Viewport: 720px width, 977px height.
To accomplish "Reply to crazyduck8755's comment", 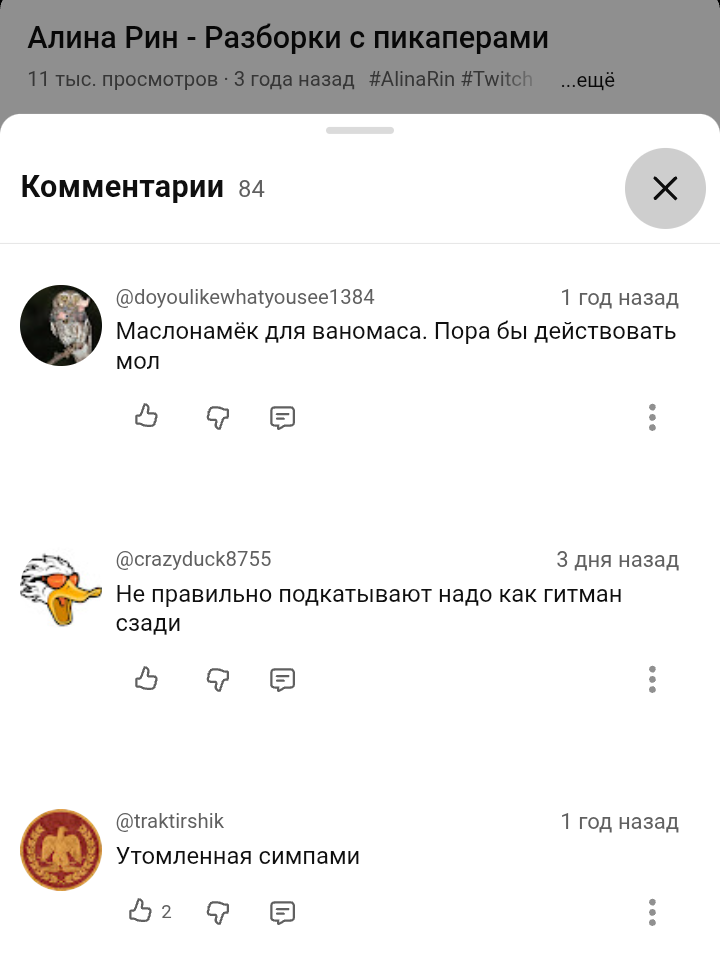I will click(x=283, y=680).
